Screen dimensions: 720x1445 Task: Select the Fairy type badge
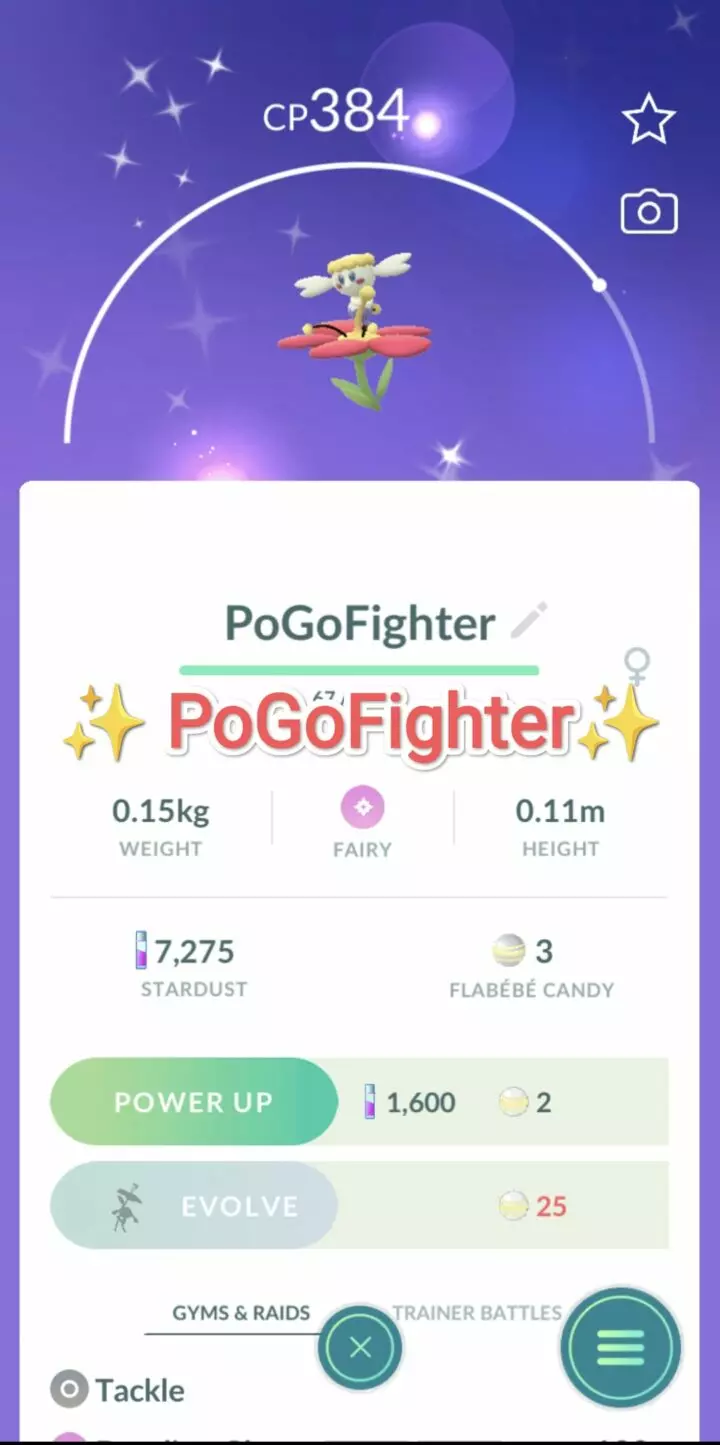click(x=361, y=806)
